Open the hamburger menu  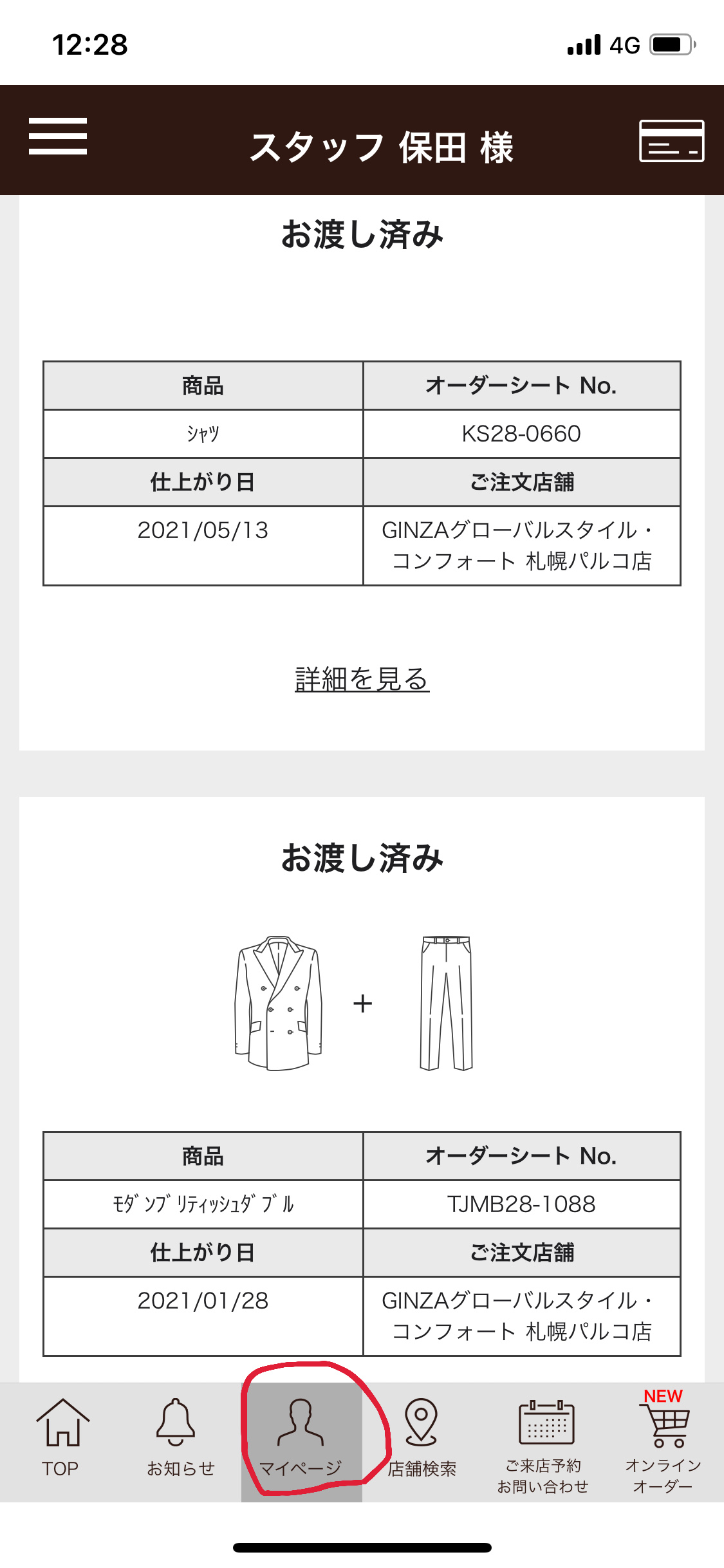(58, 136)
